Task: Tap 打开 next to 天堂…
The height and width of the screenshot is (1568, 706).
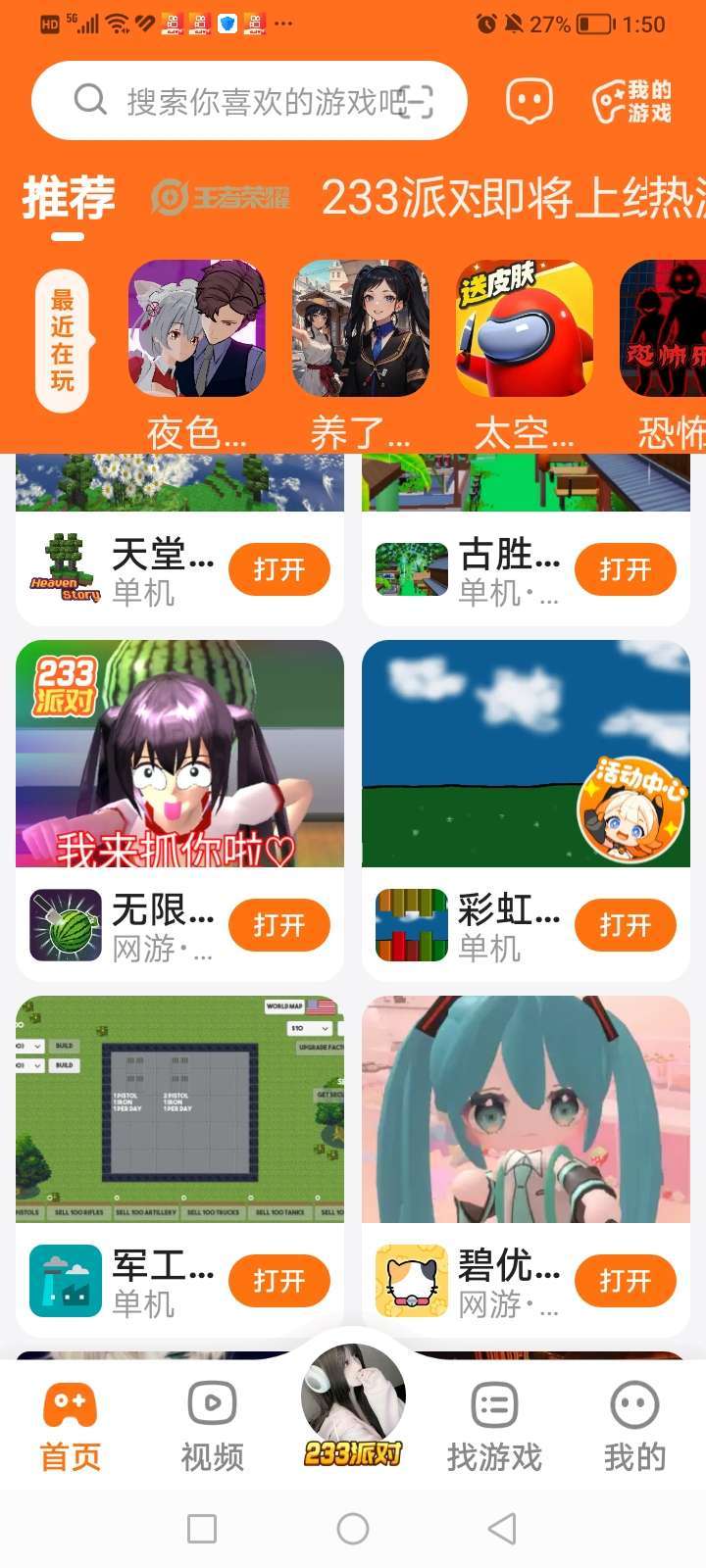Action: click(x=279, y=569)
